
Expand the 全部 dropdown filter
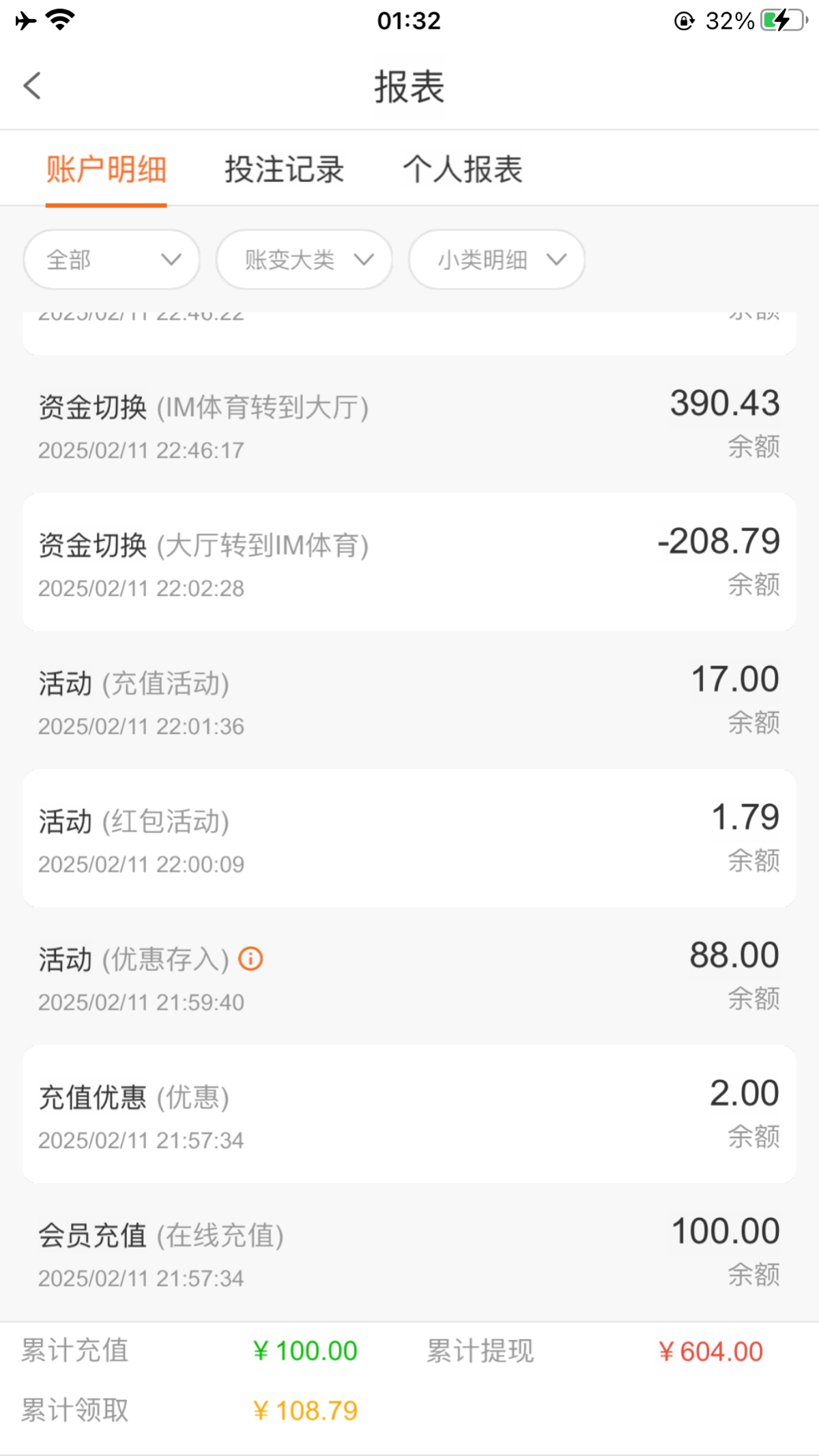pos(112,259)
